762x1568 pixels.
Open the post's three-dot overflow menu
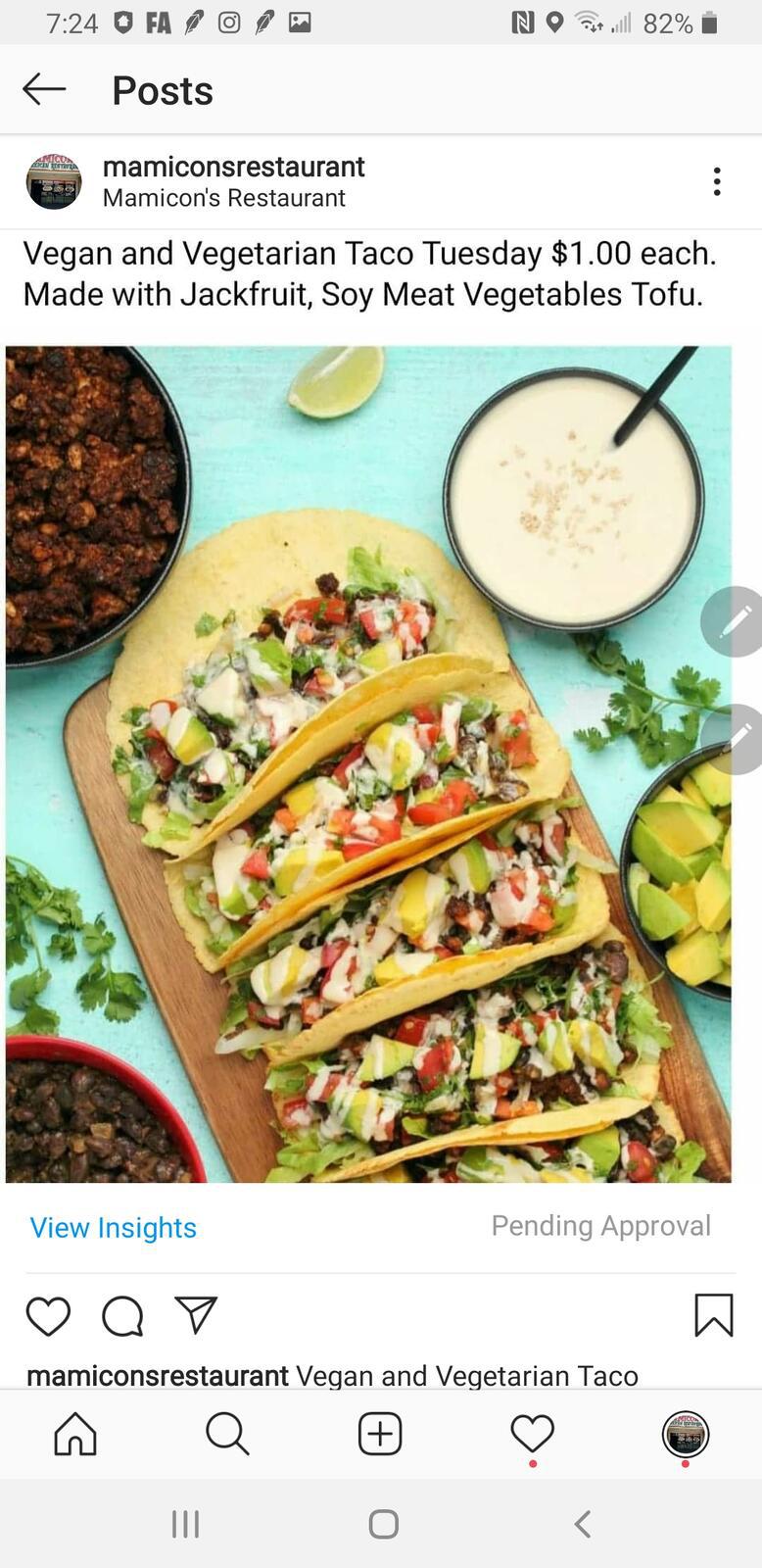717,181
